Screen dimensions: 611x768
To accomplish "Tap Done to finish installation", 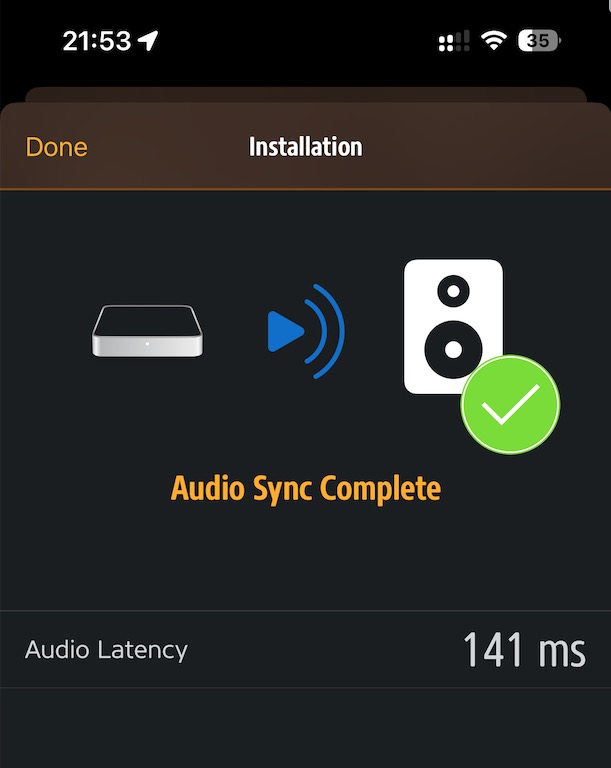I will [x=56, y=147].
